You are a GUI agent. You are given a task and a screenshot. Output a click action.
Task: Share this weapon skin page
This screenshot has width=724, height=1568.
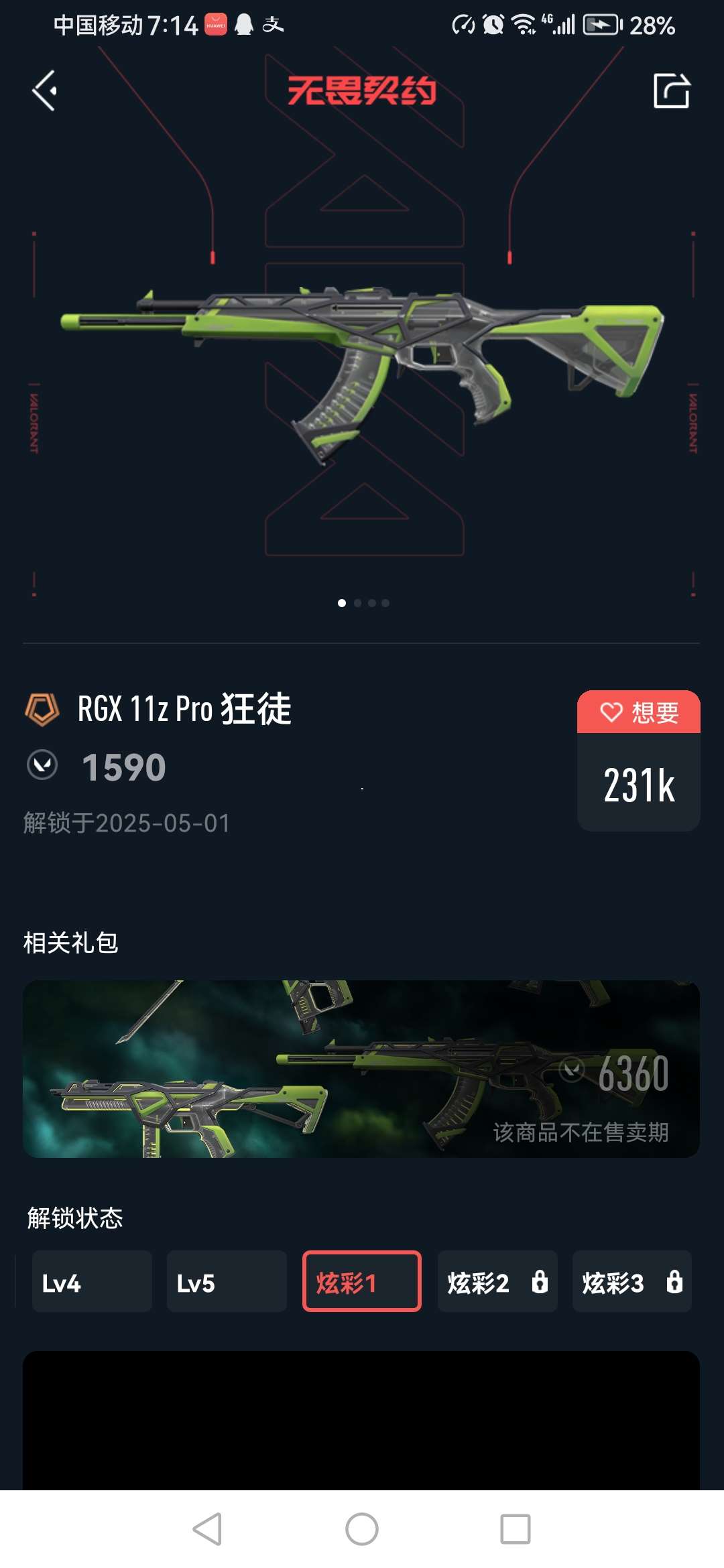pos(671,91)
